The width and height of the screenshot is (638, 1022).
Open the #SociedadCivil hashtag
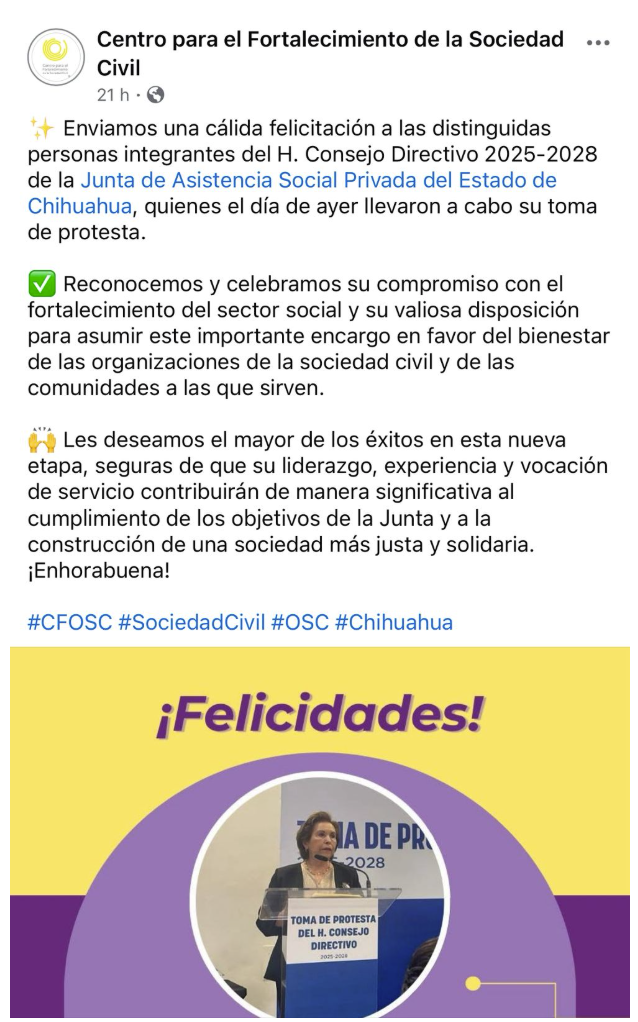point(192,622)
